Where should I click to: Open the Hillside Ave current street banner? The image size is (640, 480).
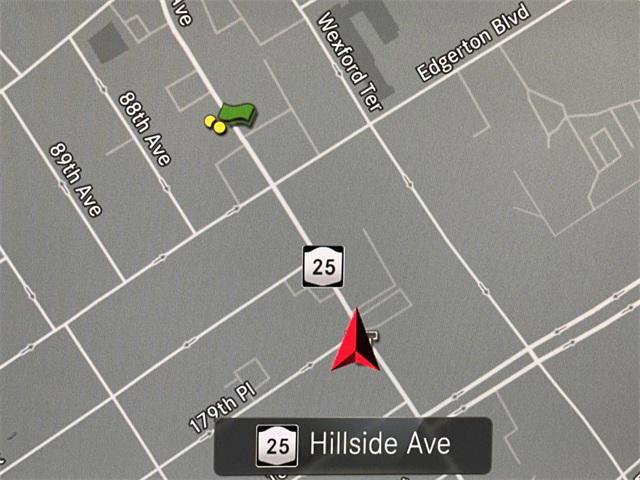point(353,445)
